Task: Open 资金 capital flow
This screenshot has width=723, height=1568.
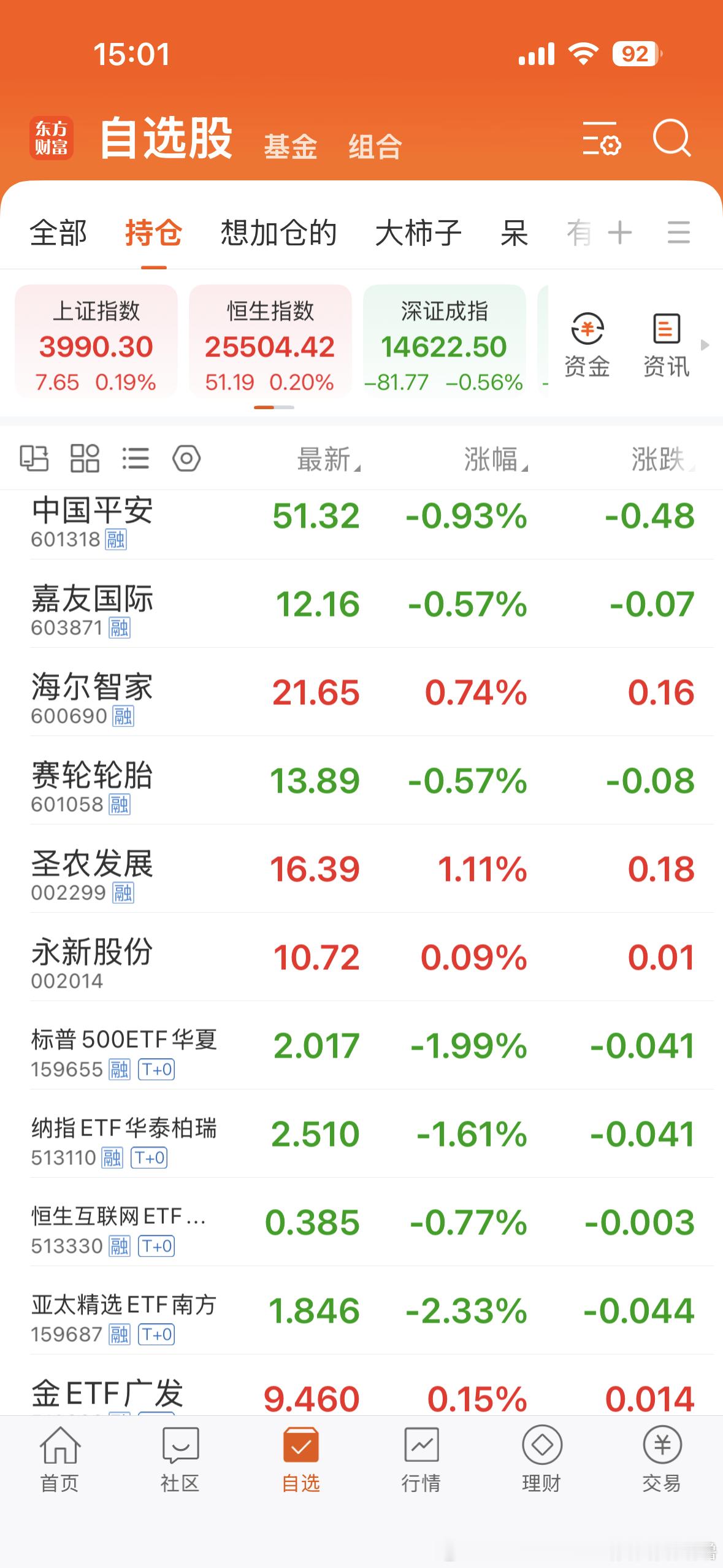Action: 587,345
